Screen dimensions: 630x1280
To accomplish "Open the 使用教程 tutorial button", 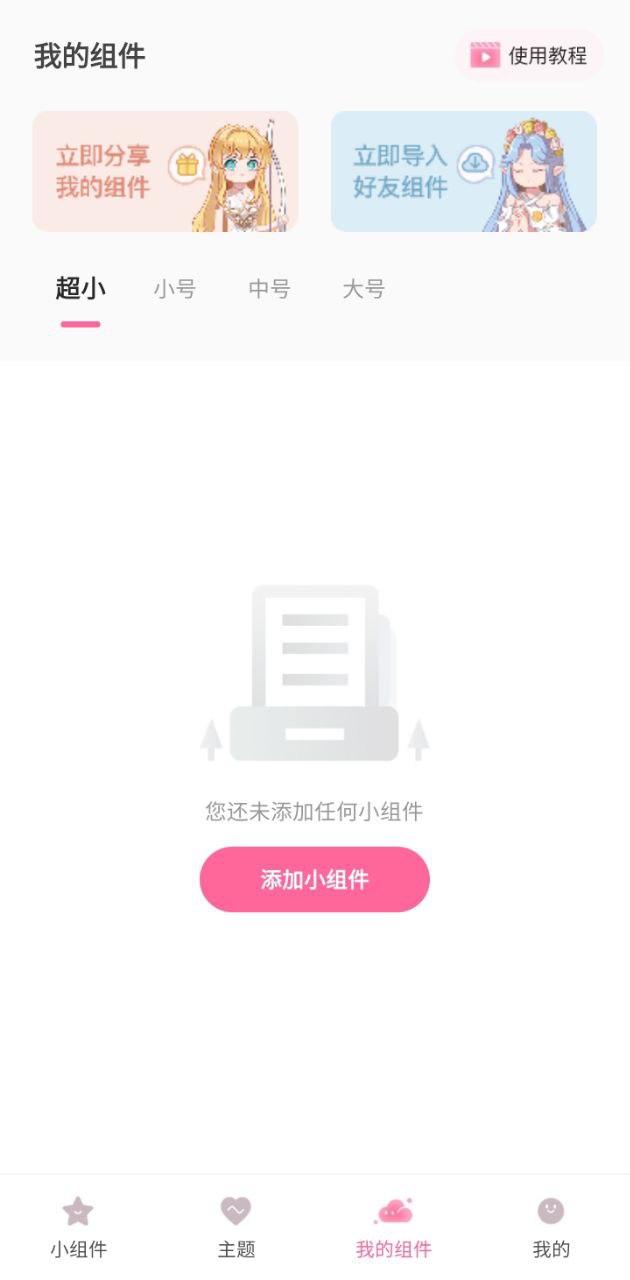I will point(530,56).
